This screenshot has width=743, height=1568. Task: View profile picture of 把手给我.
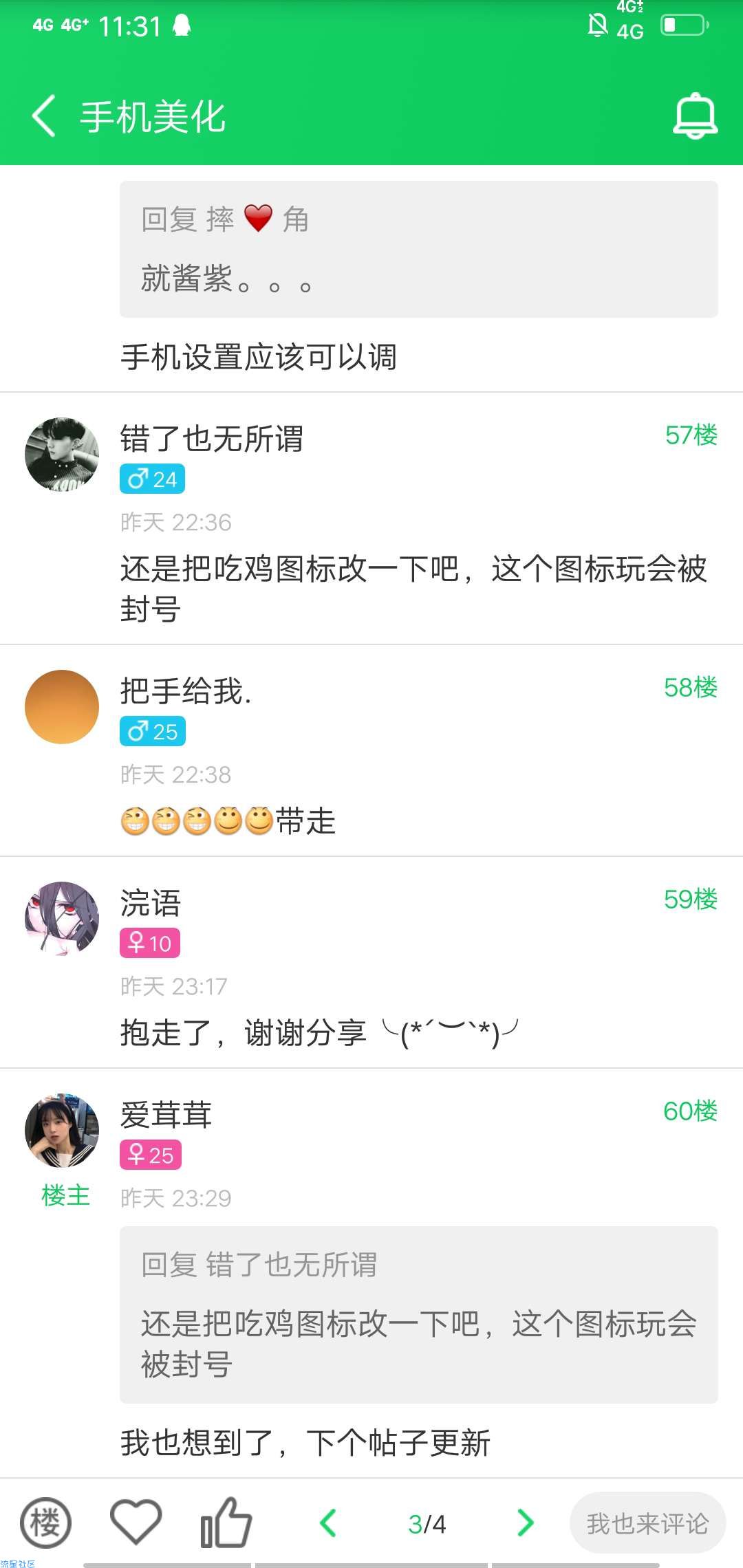point(62,707)
